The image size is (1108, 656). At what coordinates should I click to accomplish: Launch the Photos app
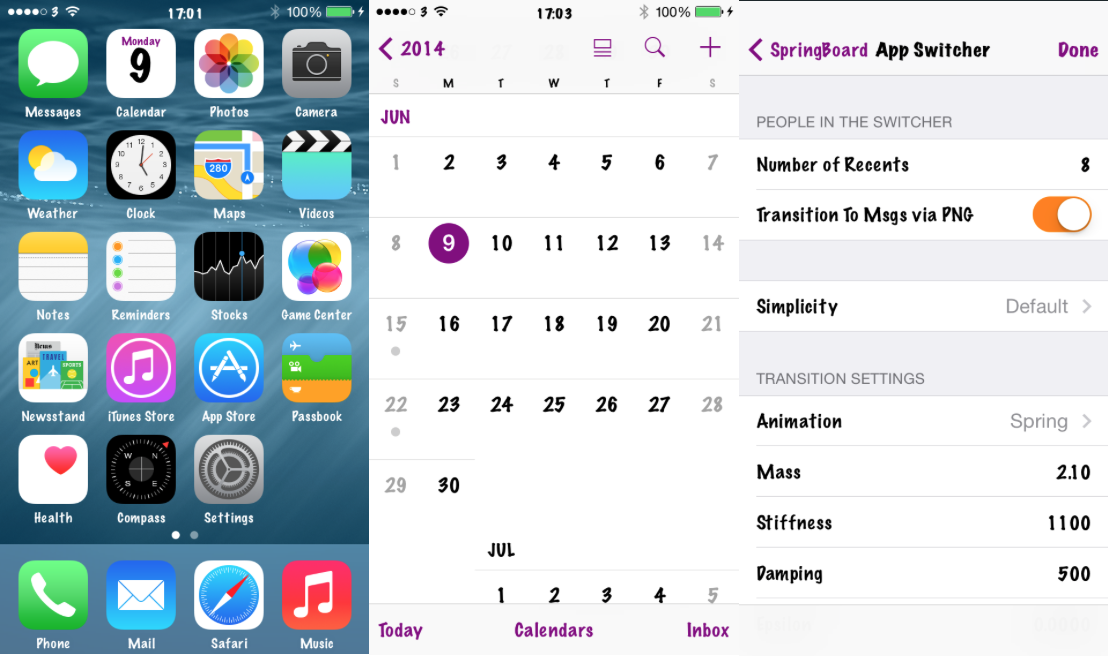click(x=229, y=64)
